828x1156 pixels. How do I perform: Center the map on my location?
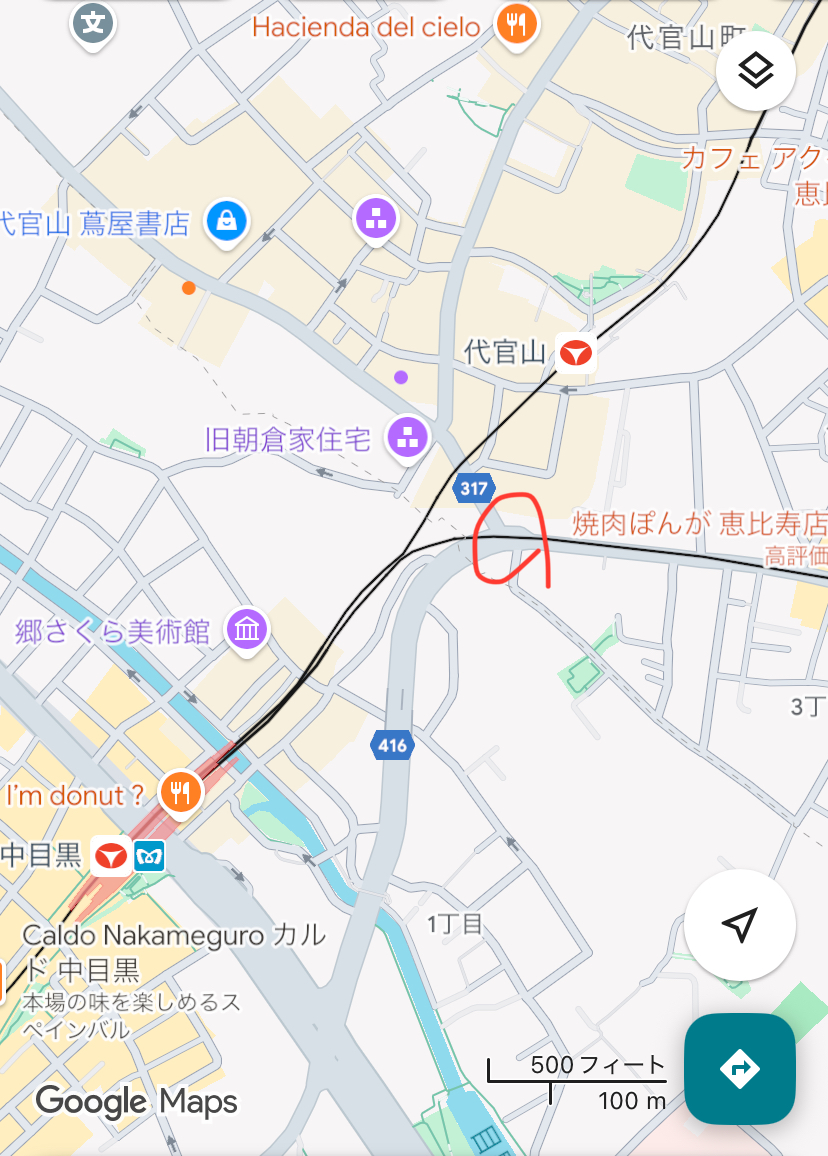click(739, 925)
